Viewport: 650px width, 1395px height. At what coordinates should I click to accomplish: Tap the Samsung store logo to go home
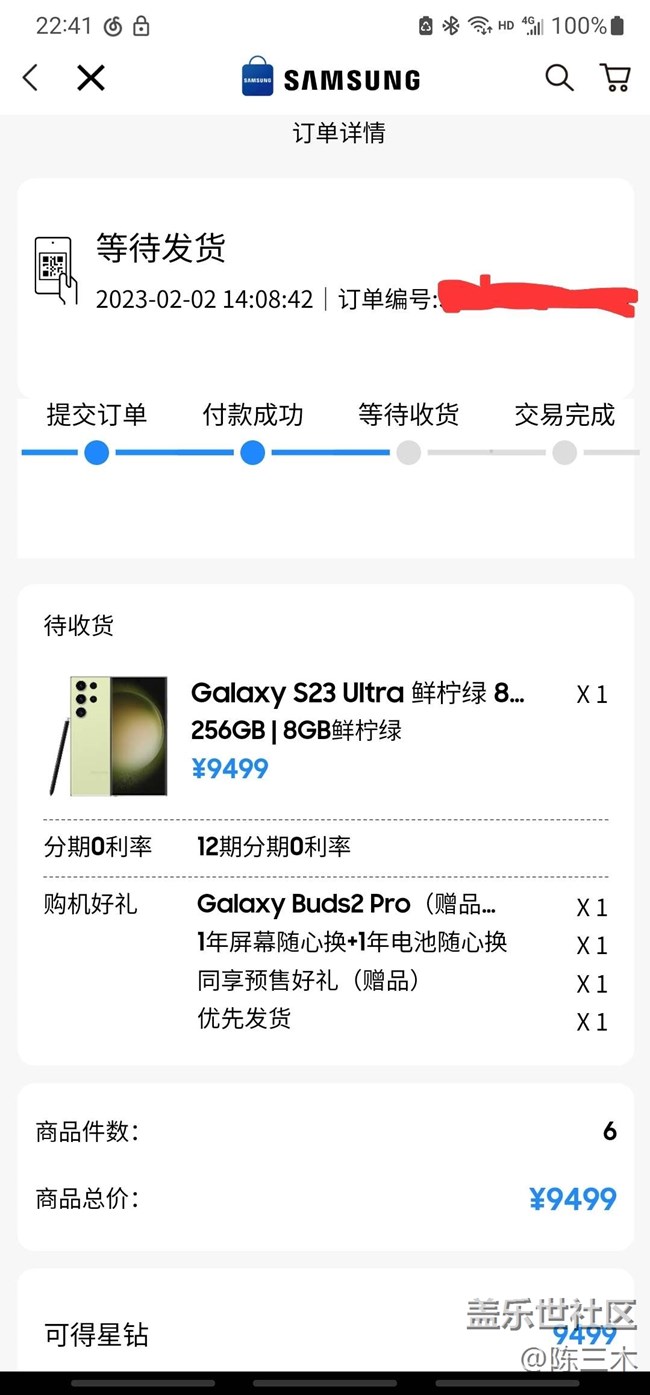pyautogui.click(x=330, y=79)
